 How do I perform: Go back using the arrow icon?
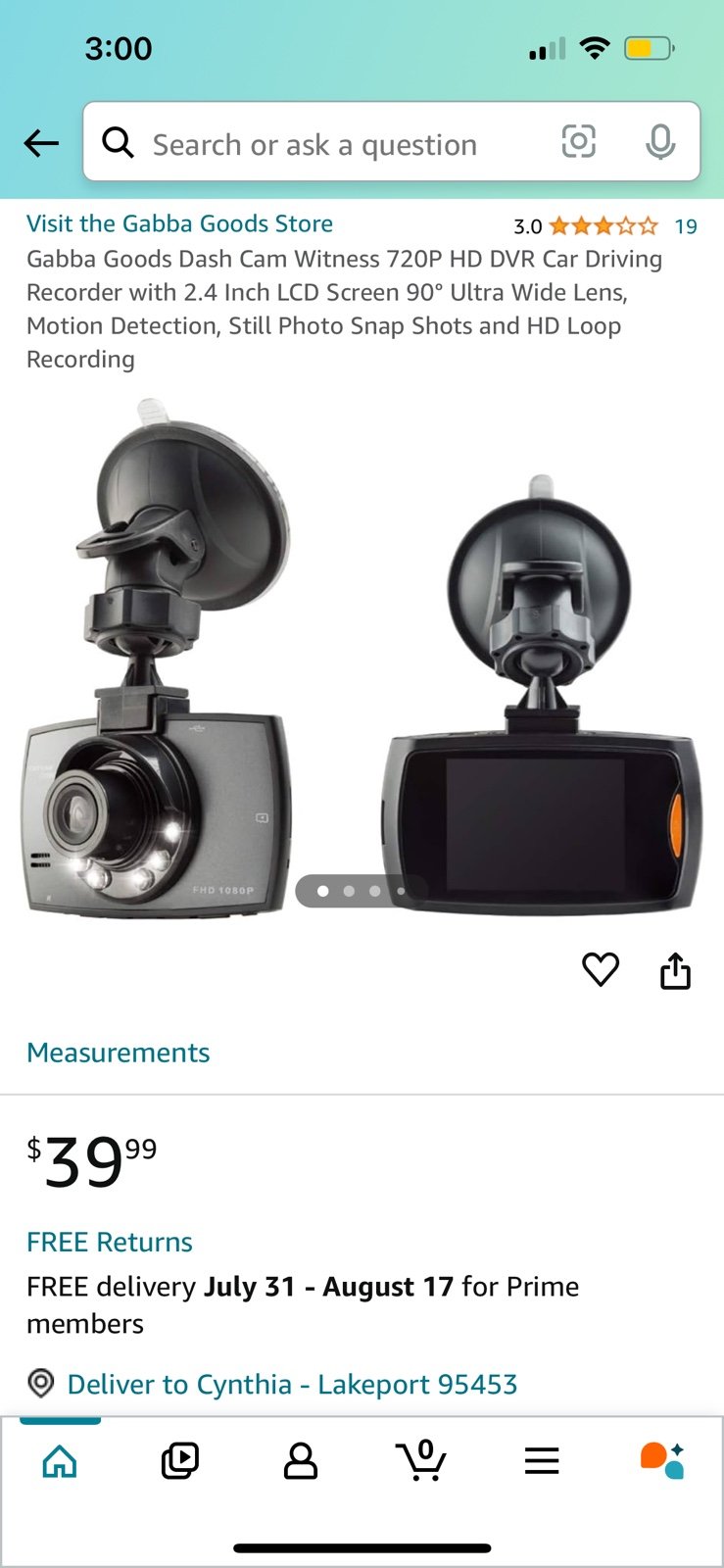coord(41,144)
